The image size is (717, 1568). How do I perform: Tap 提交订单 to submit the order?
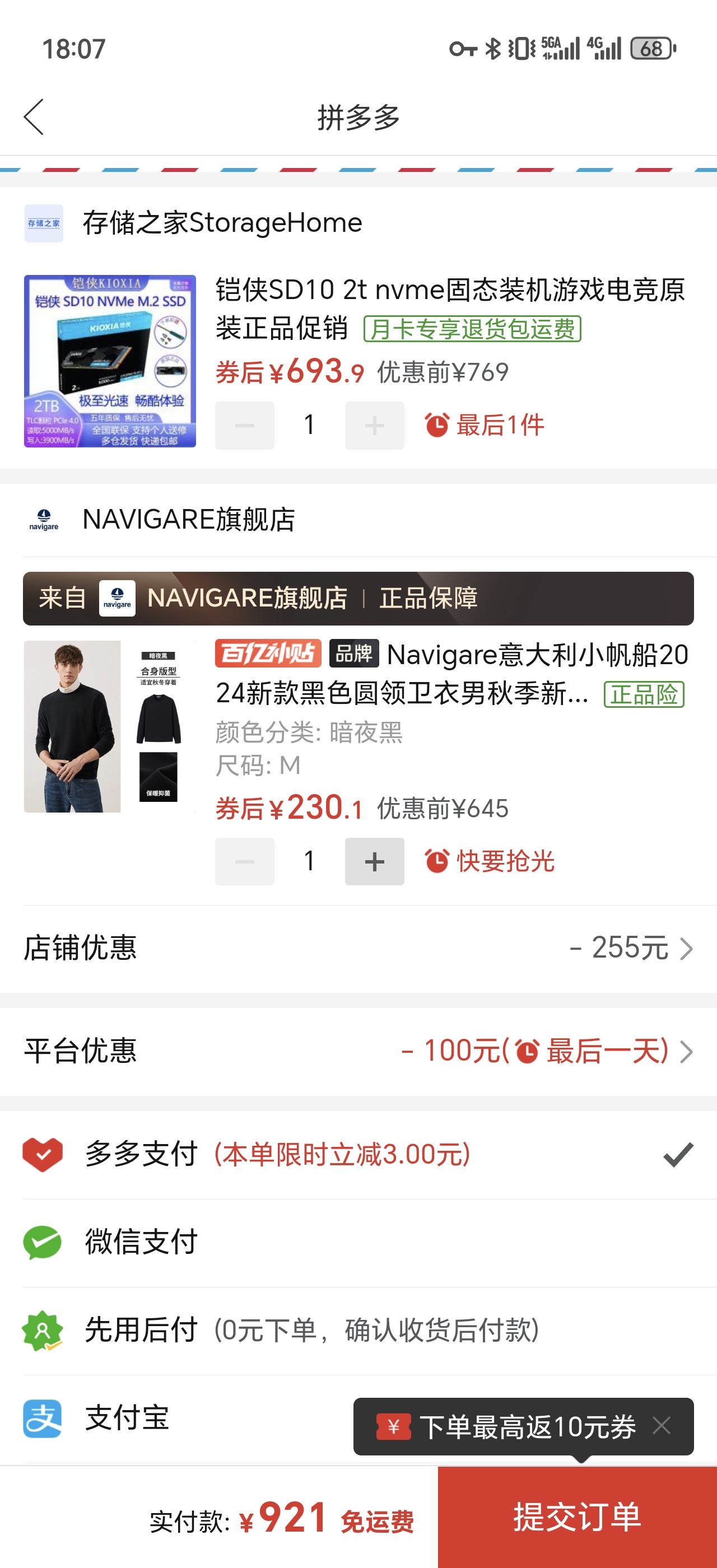coord(576,1517)
